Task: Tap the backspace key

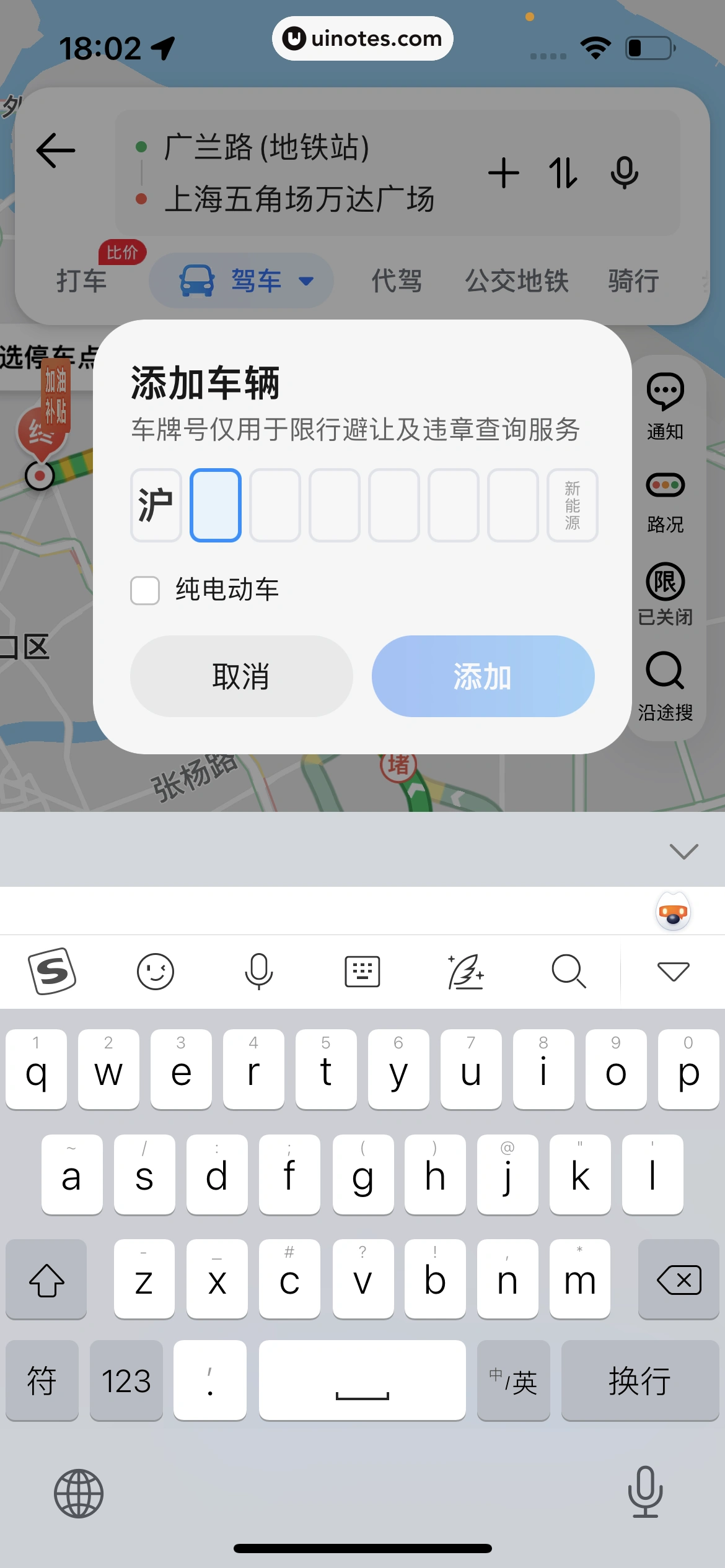Action: pos(679,1279)
